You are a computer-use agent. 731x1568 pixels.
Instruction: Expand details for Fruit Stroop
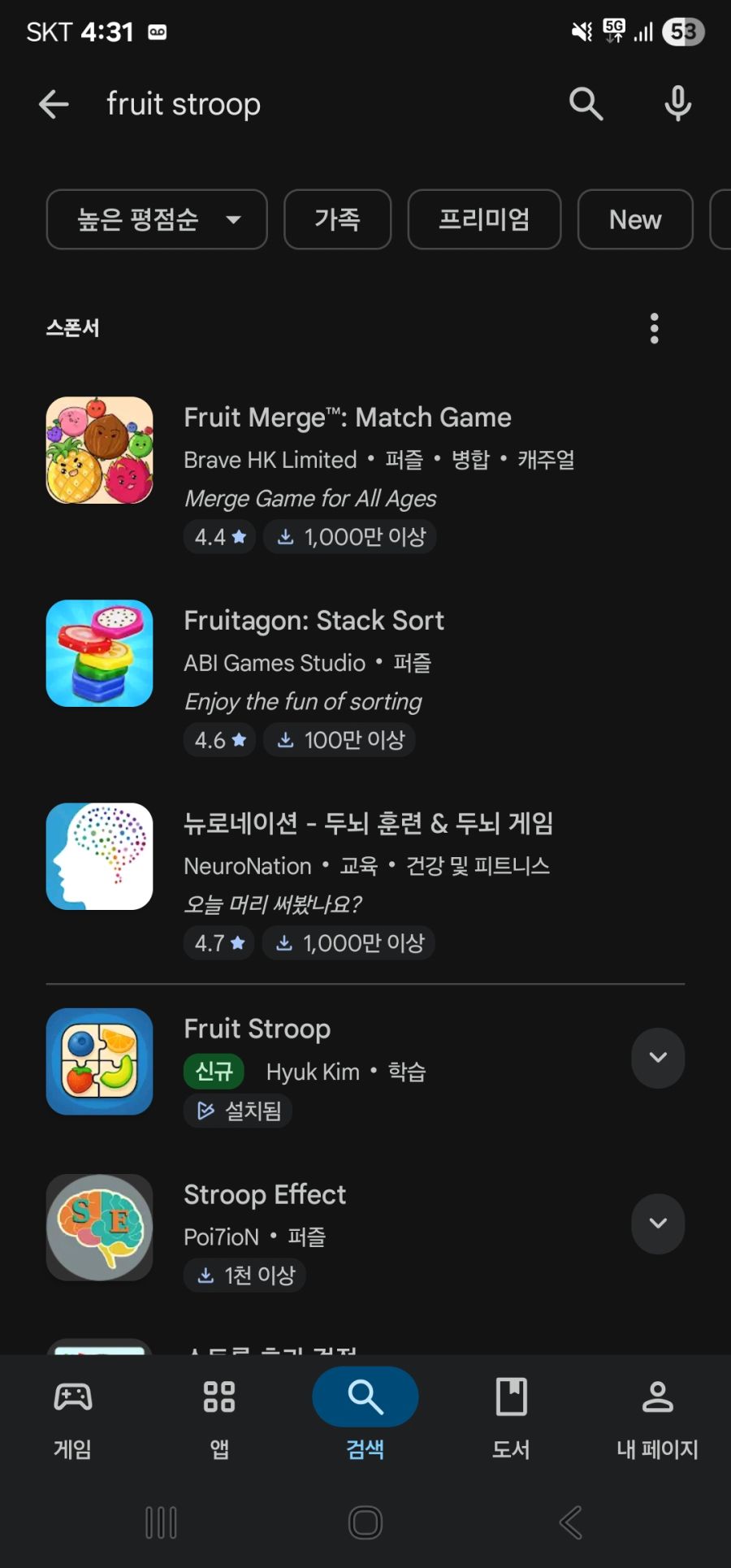(x=658, y=1058)
